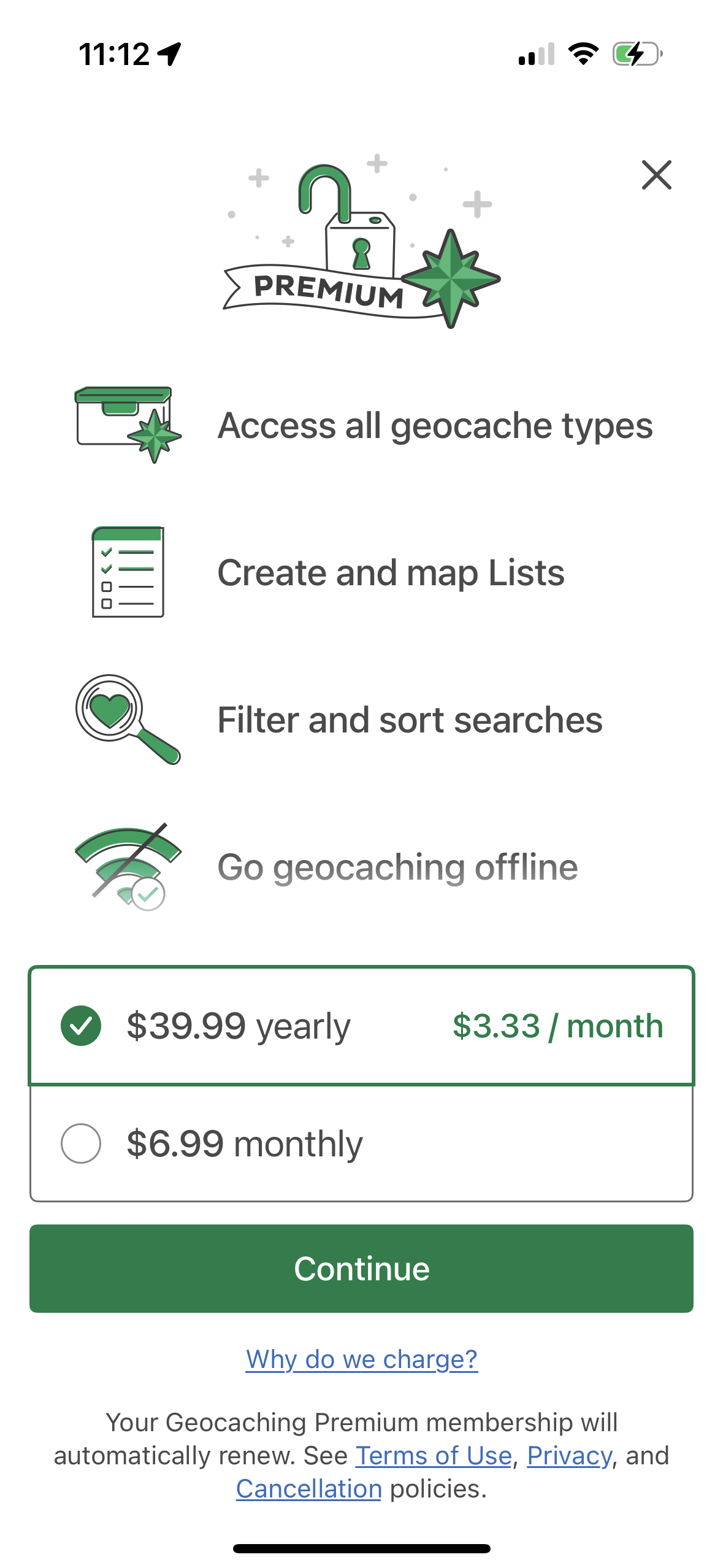Open the Why do we charge link
Image resolution: width=723 pixels, height=1568 pixels.
(361, 1358)
